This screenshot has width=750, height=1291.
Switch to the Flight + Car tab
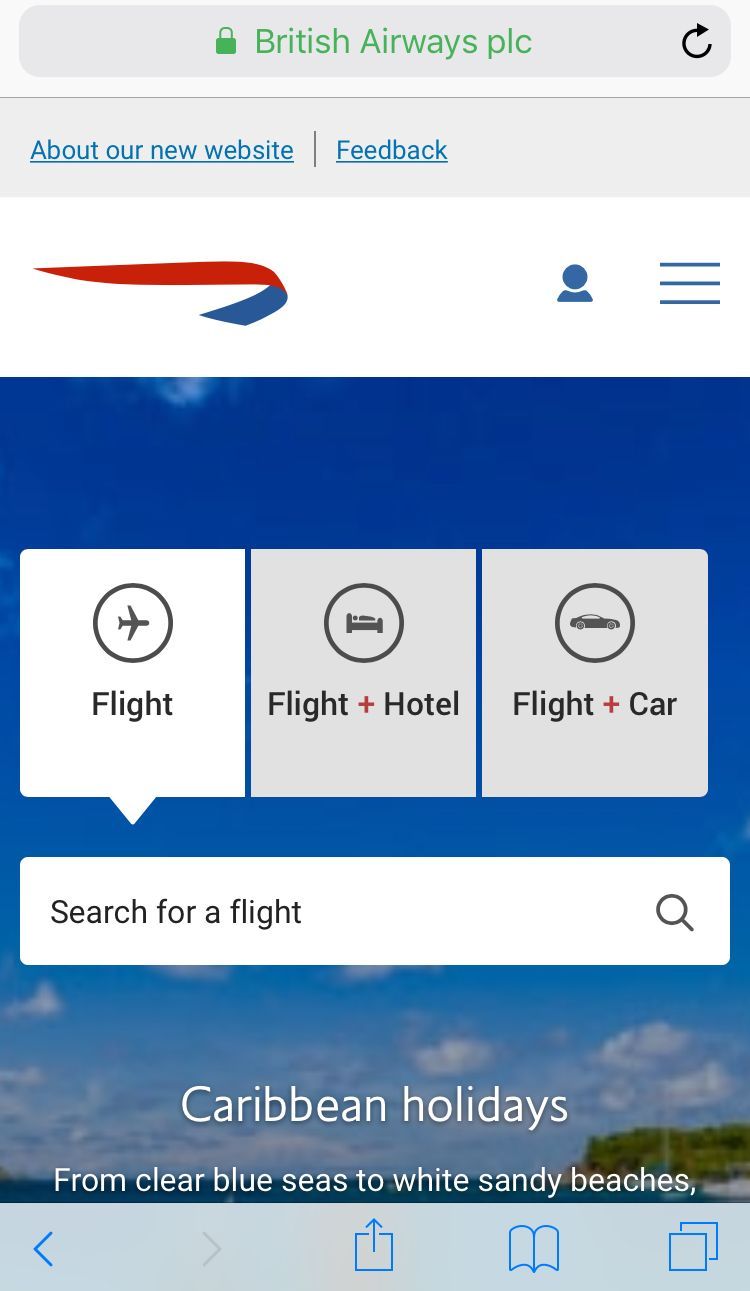(595, 673)
